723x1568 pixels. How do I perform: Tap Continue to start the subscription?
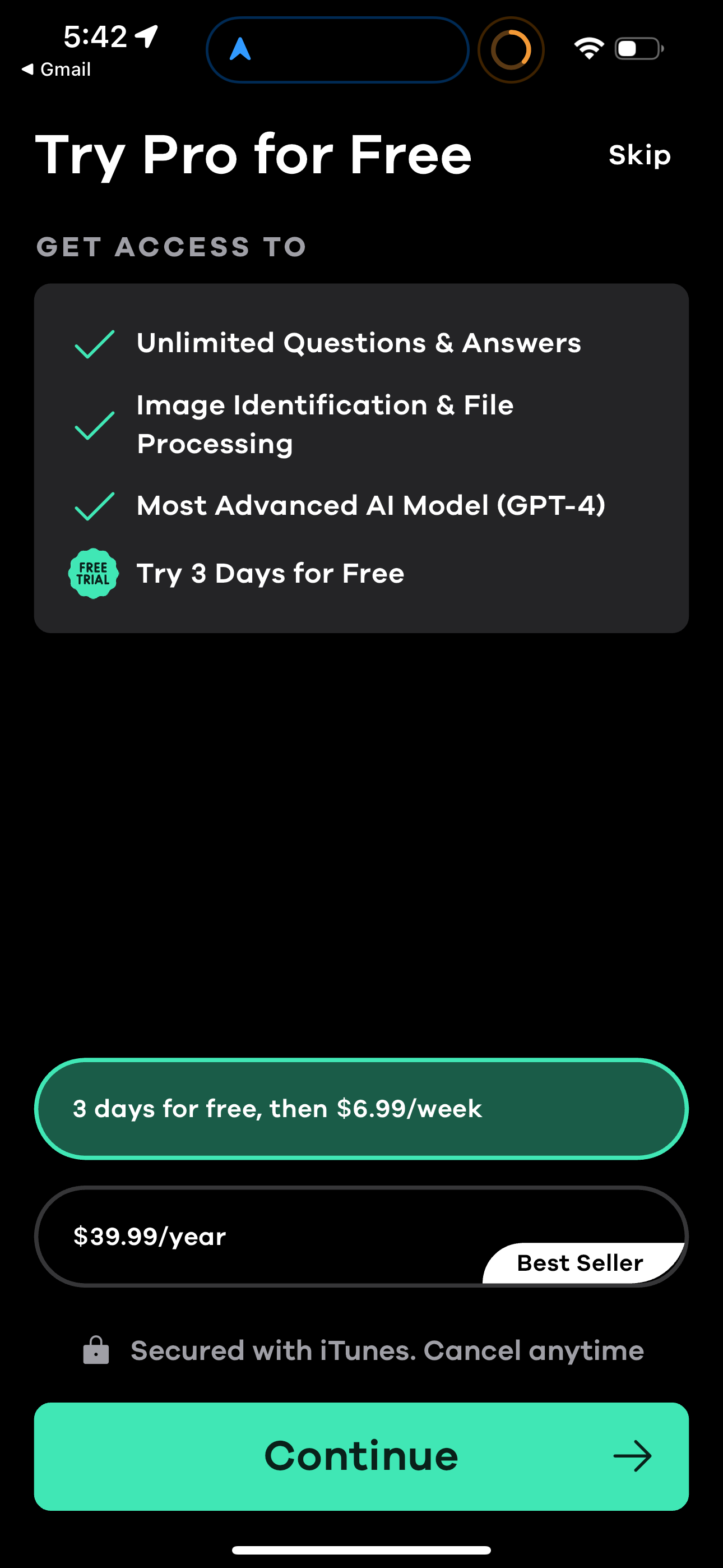(361, 1456)
